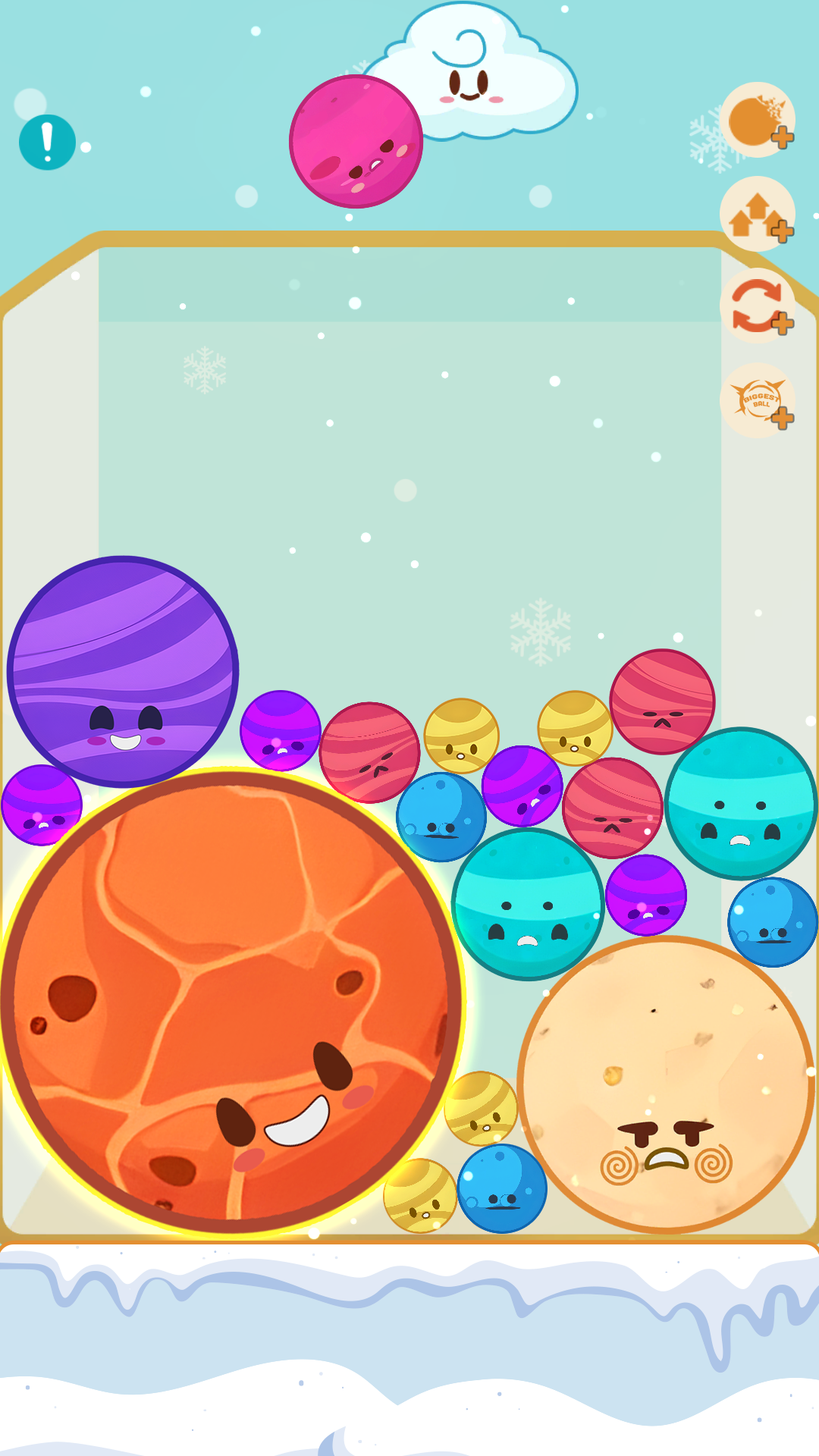Open the exclamation info button
The image size is (819, 1456).
pyautogui.click(x=47, y=142)
